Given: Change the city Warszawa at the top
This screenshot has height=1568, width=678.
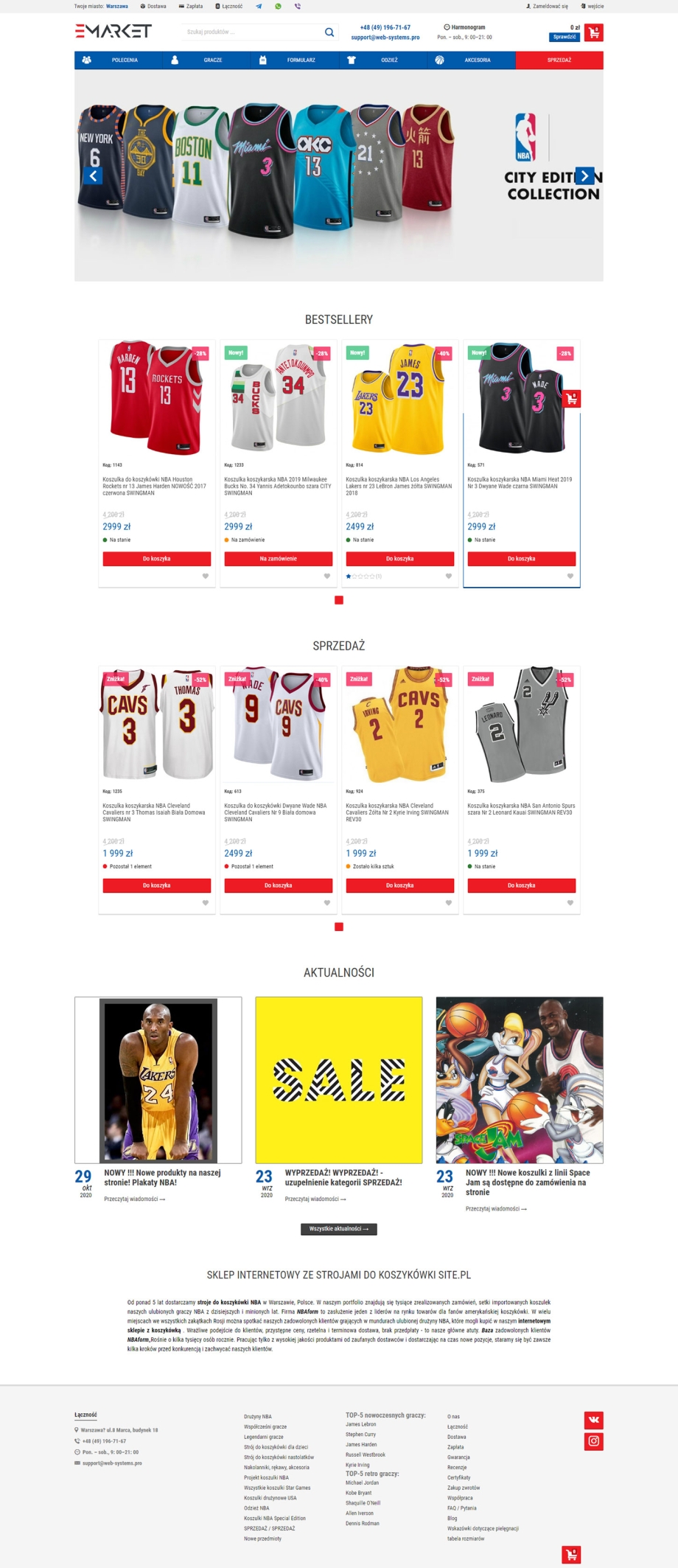Looking at the screenshot, I should click(116, 6).
